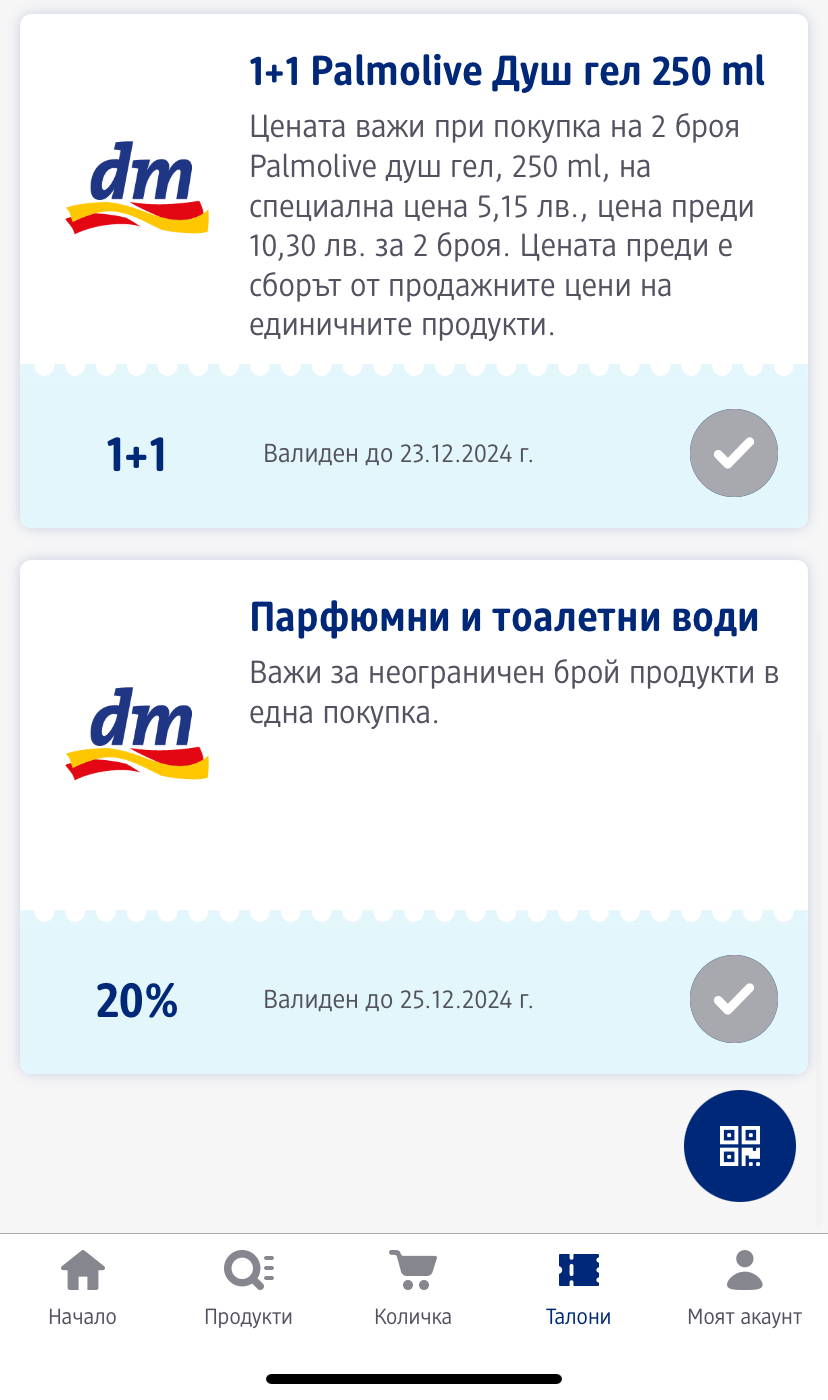Open the QR code floating button
The height and width of the screenshot is (1400, 828).
740,1146
